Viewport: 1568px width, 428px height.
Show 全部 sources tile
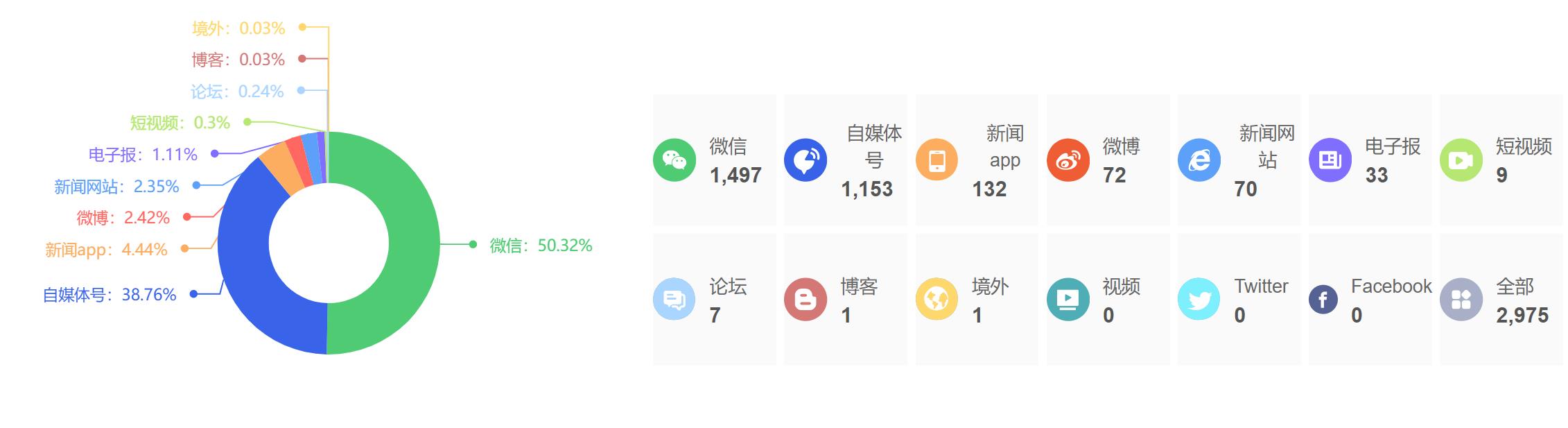[1500, 300]
